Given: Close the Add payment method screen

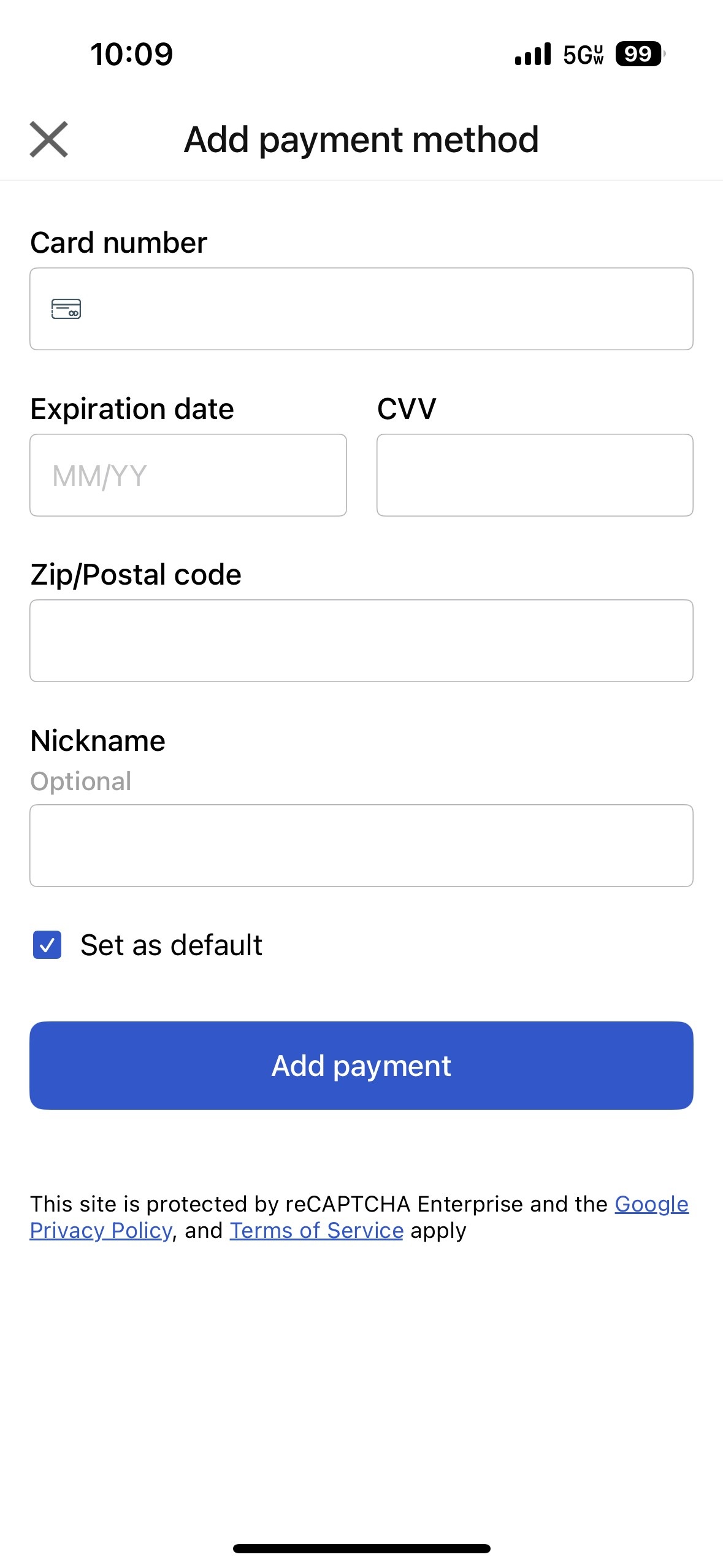Looking at the screenshot, I should coord(49,139).
